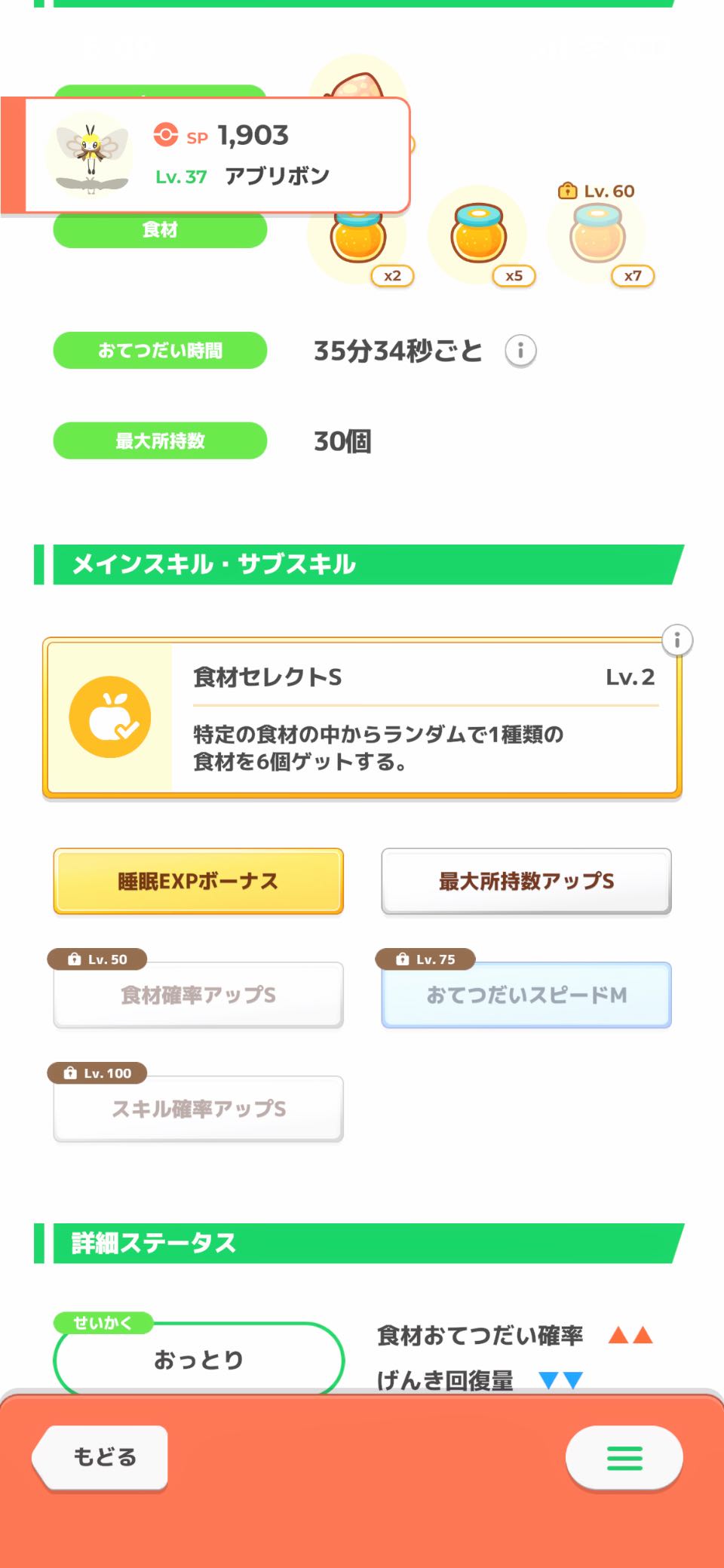724x1568 pixels.
Task: Open the 食材セレクトS main skill card
Action: coord(362,717)
